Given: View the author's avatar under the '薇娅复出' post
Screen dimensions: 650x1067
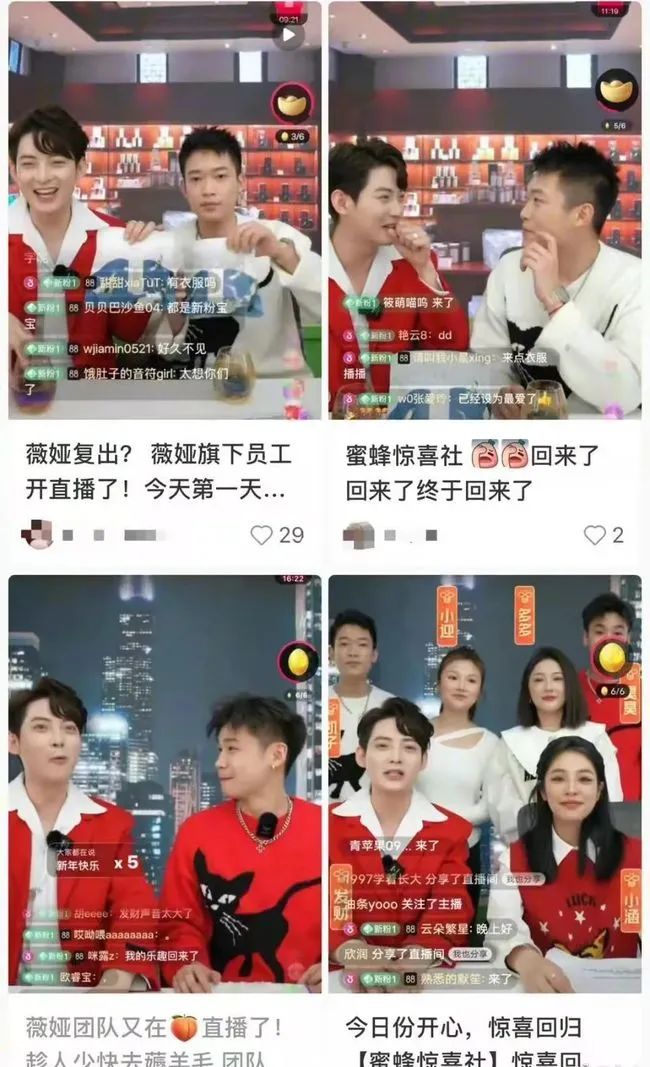Looking at the screenshot, I should (37, 535).
